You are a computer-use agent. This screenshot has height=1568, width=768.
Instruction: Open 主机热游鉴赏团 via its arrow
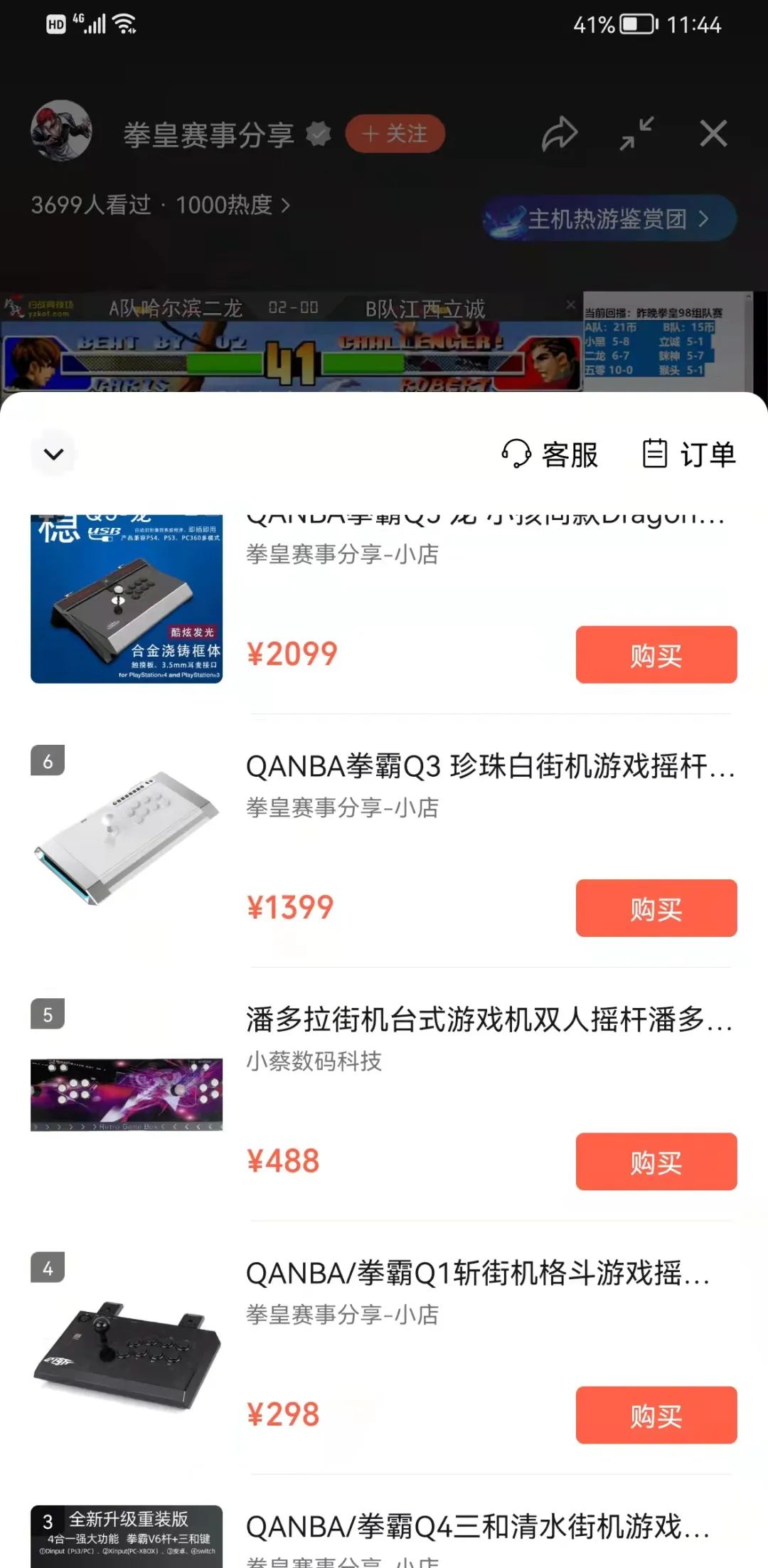pyautogui.click(x=704, y=219)
